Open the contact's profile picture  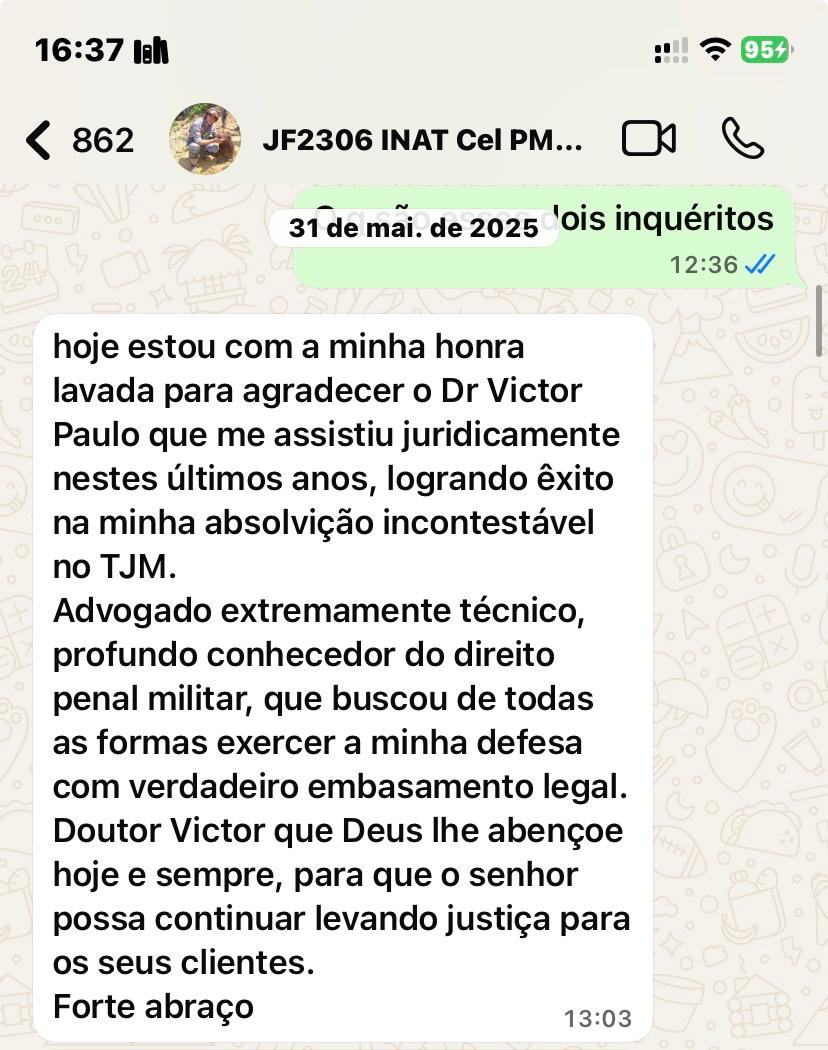tap(205, 139)
